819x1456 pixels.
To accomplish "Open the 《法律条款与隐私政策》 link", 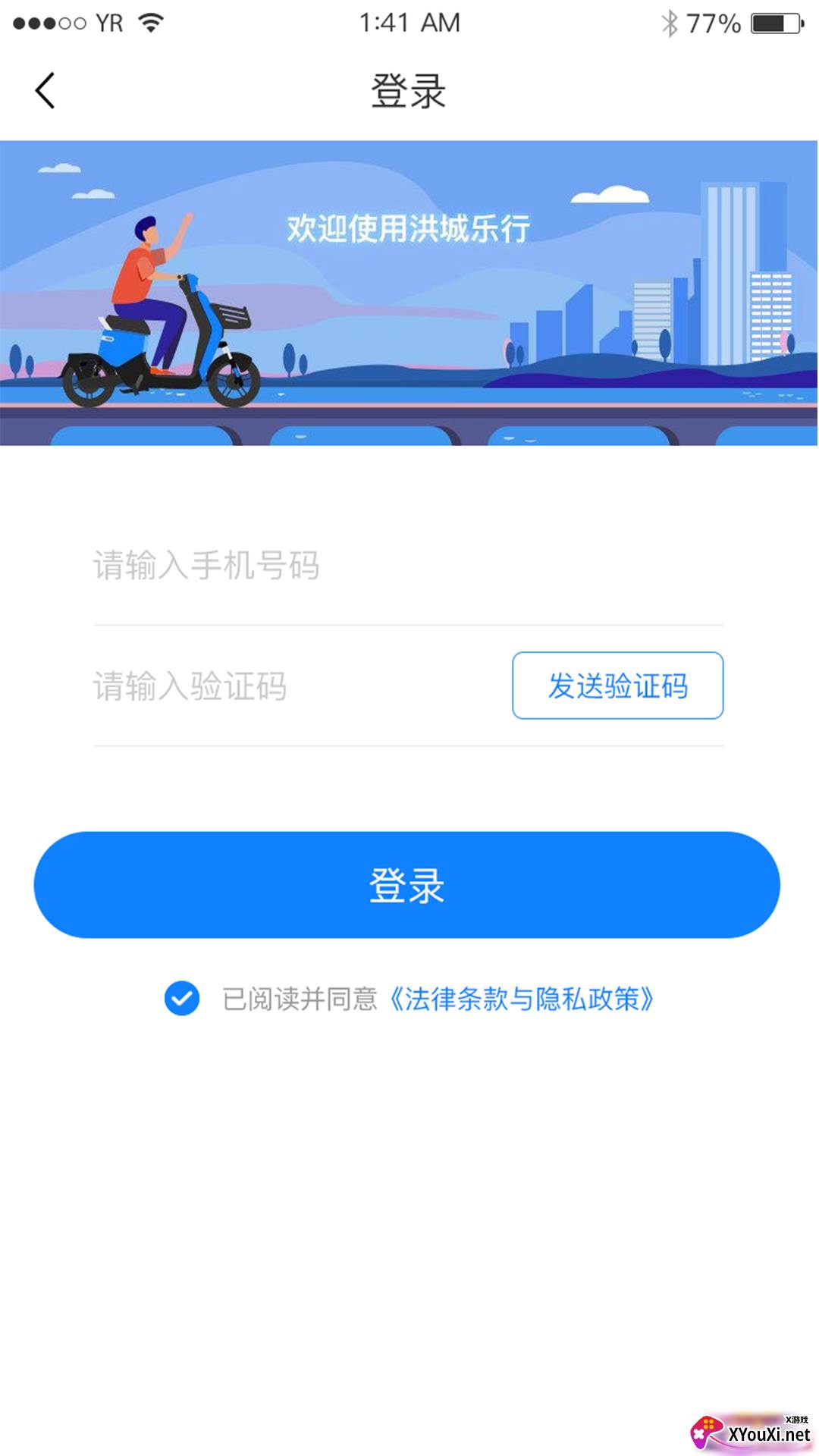I will pos(522,999).
